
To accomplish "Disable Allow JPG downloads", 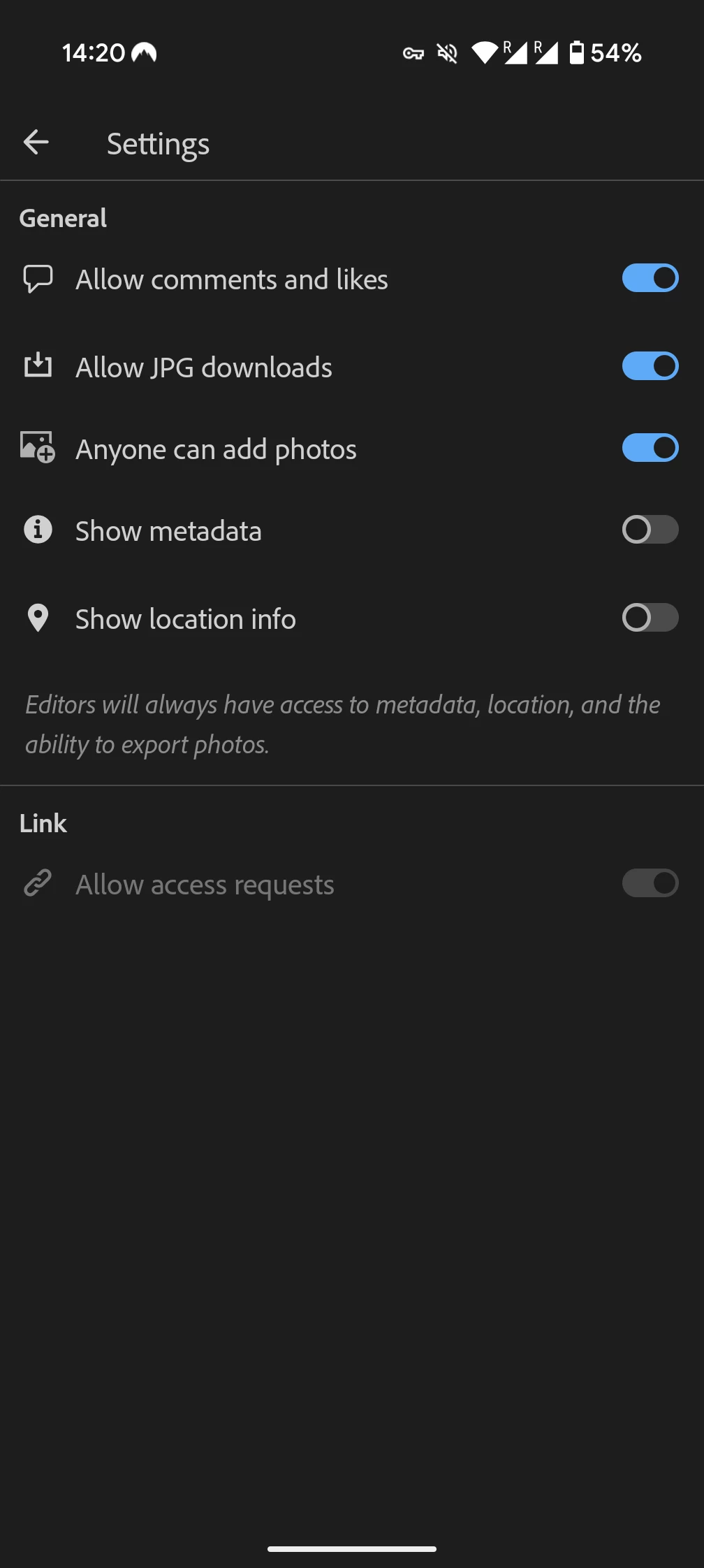I will [650, 366].
